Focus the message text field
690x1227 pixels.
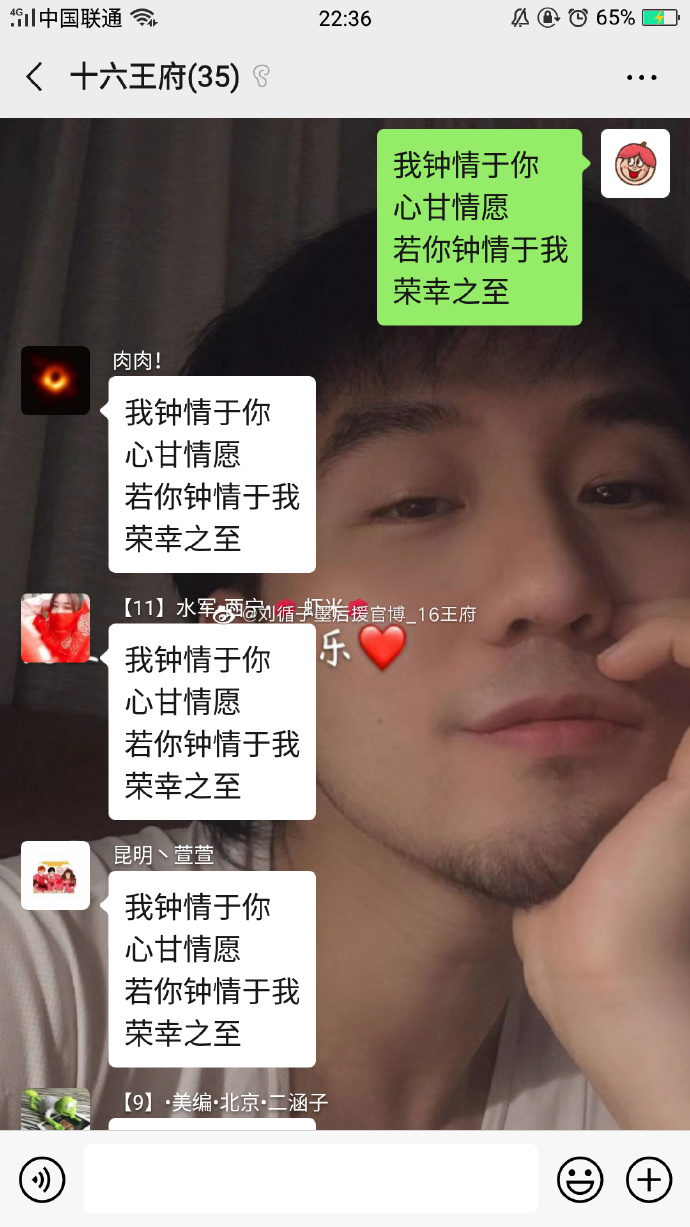point(310,1180)
